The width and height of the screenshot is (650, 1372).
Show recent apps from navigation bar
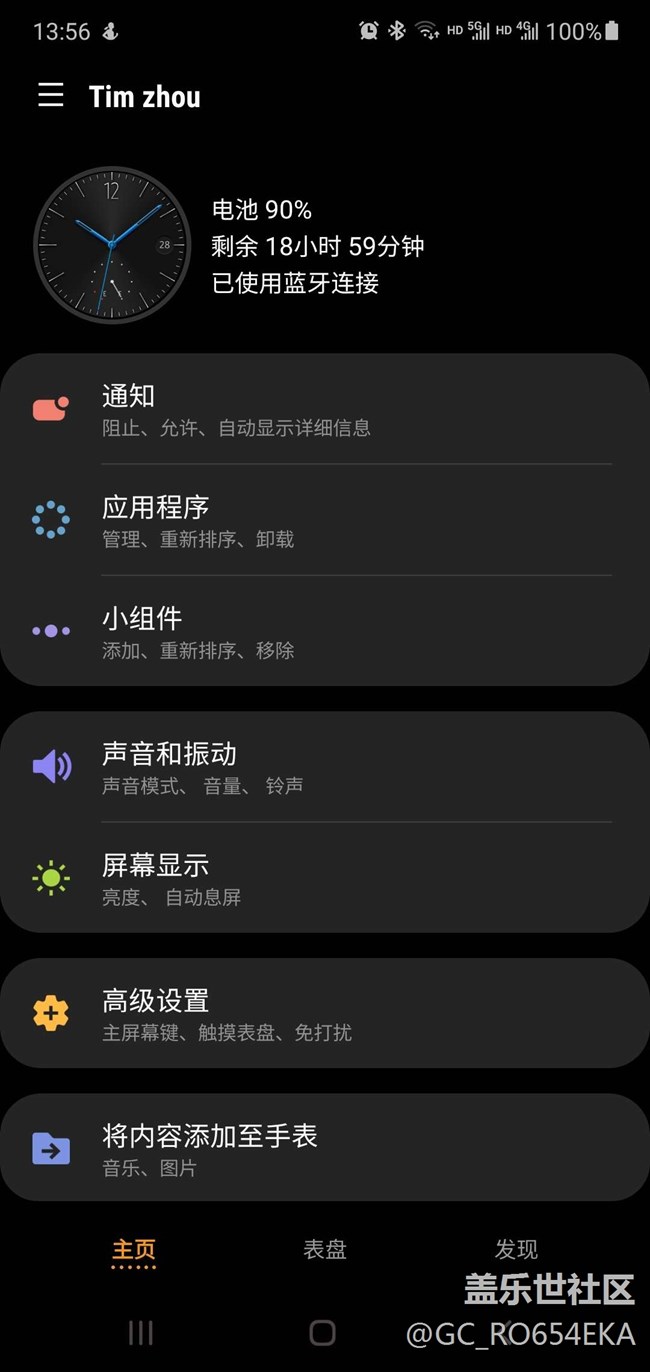(141, 1332)
